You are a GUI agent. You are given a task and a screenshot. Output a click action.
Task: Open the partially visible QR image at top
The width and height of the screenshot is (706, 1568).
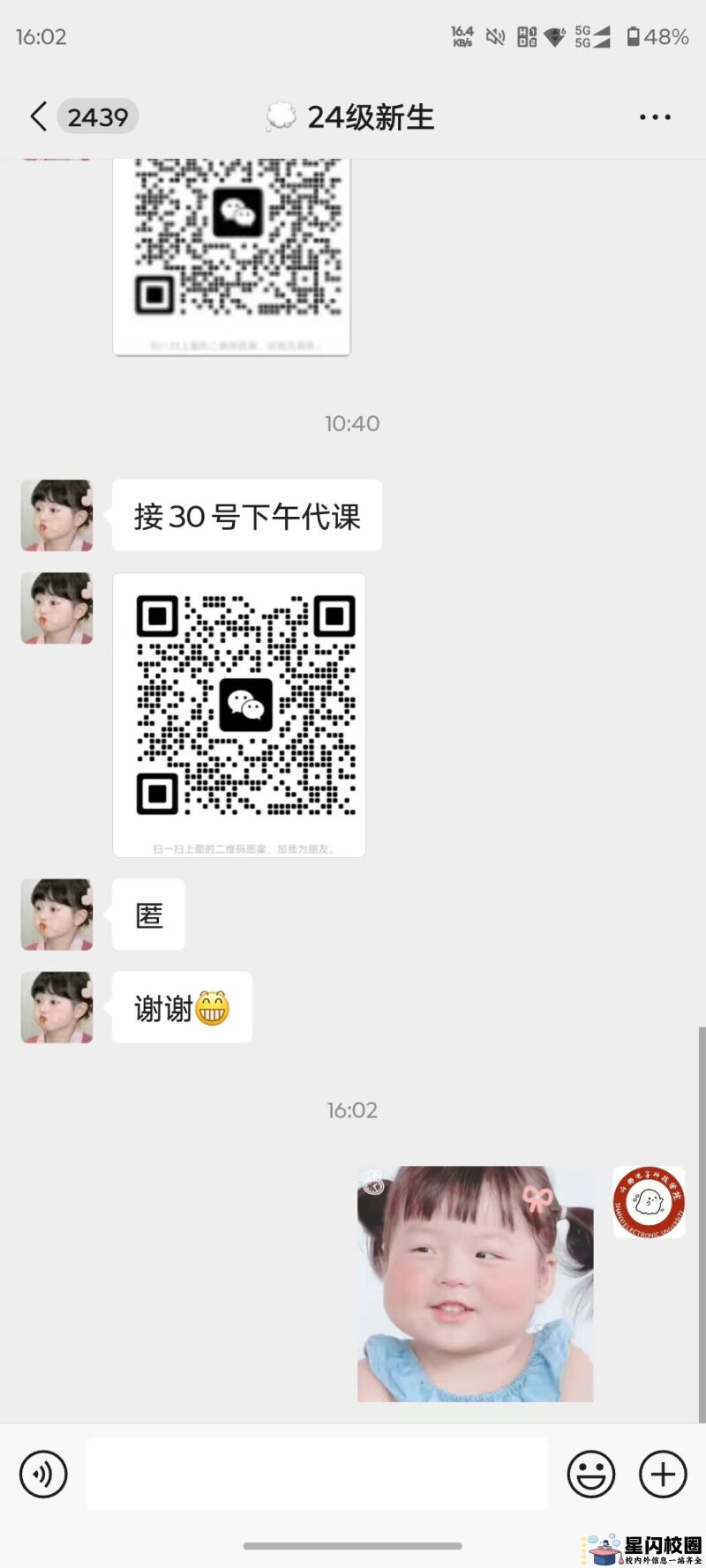tap(232, 256)
